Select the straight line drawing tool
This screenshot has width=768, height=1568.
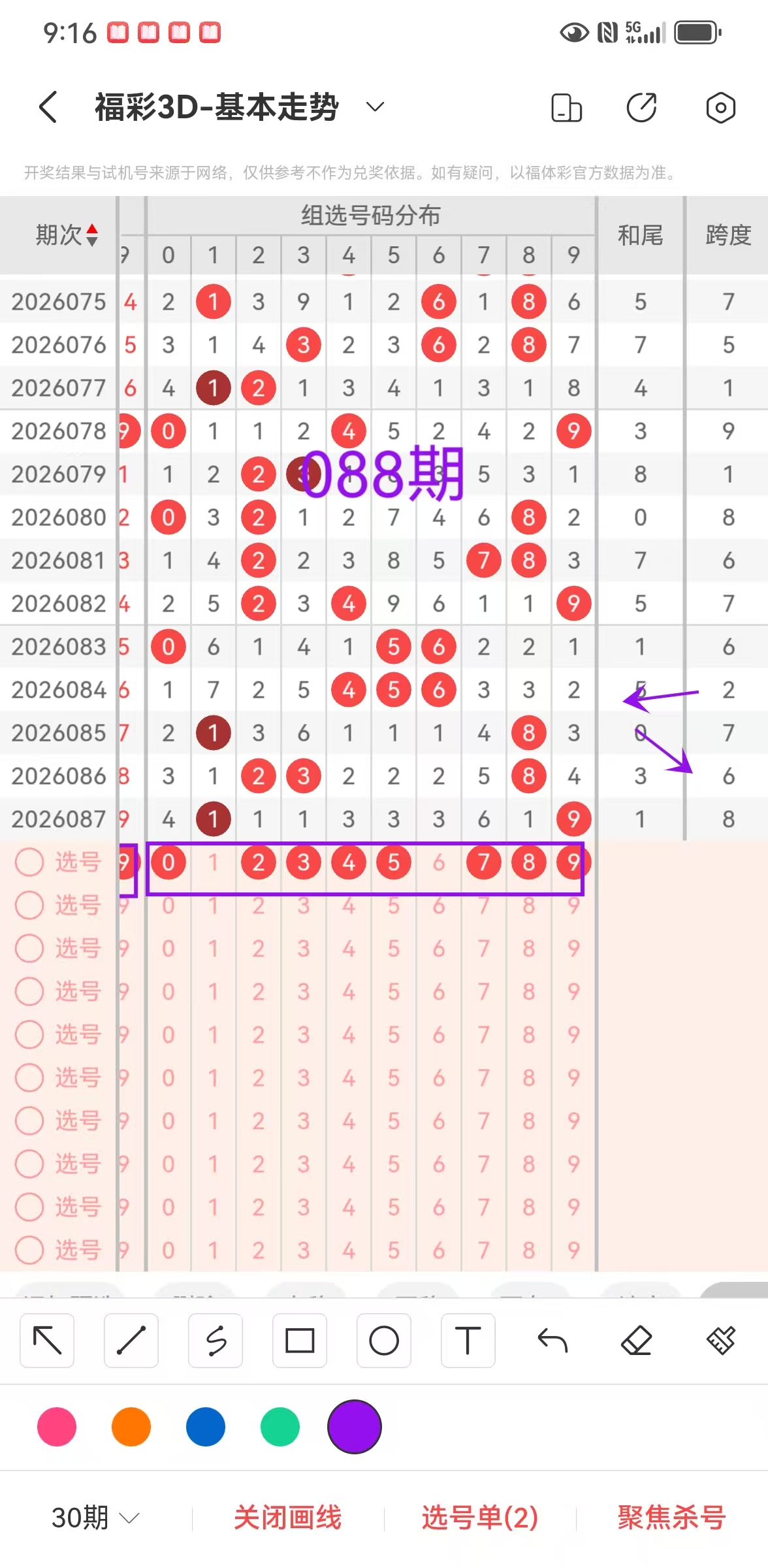131,1341
